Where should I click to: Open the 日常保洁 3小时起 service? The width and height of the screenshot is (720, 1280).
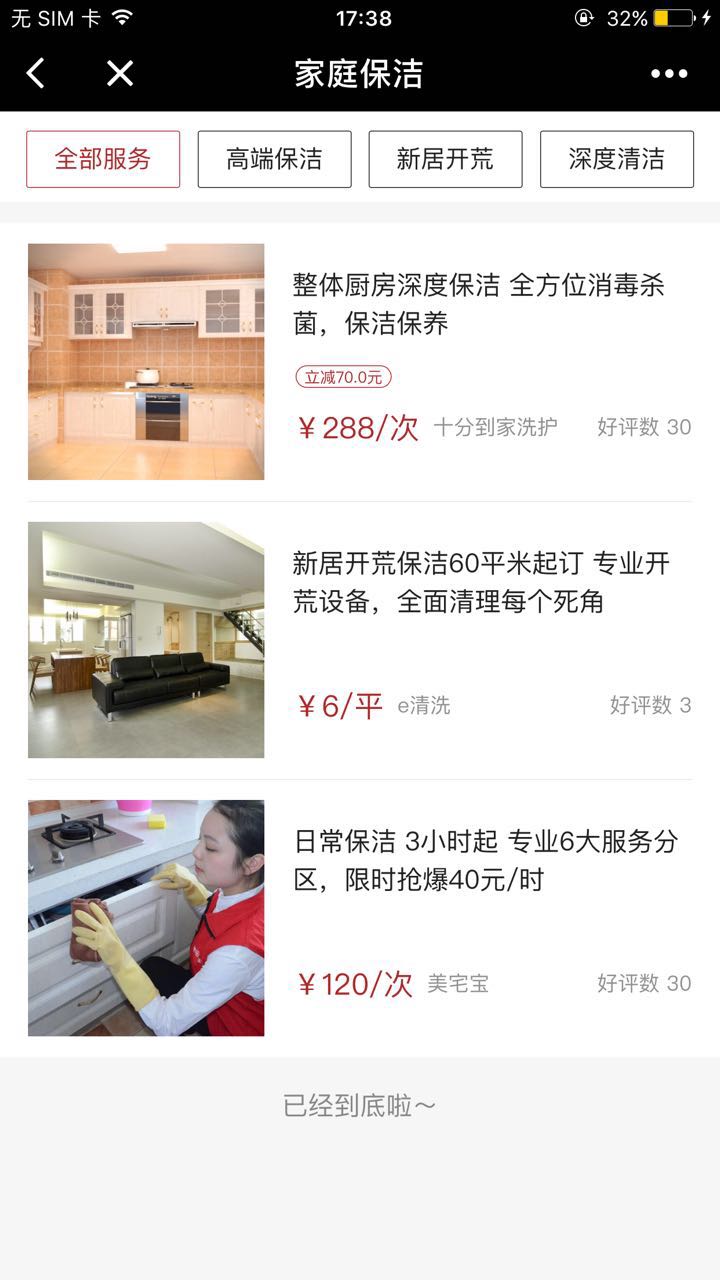point(484,860)
